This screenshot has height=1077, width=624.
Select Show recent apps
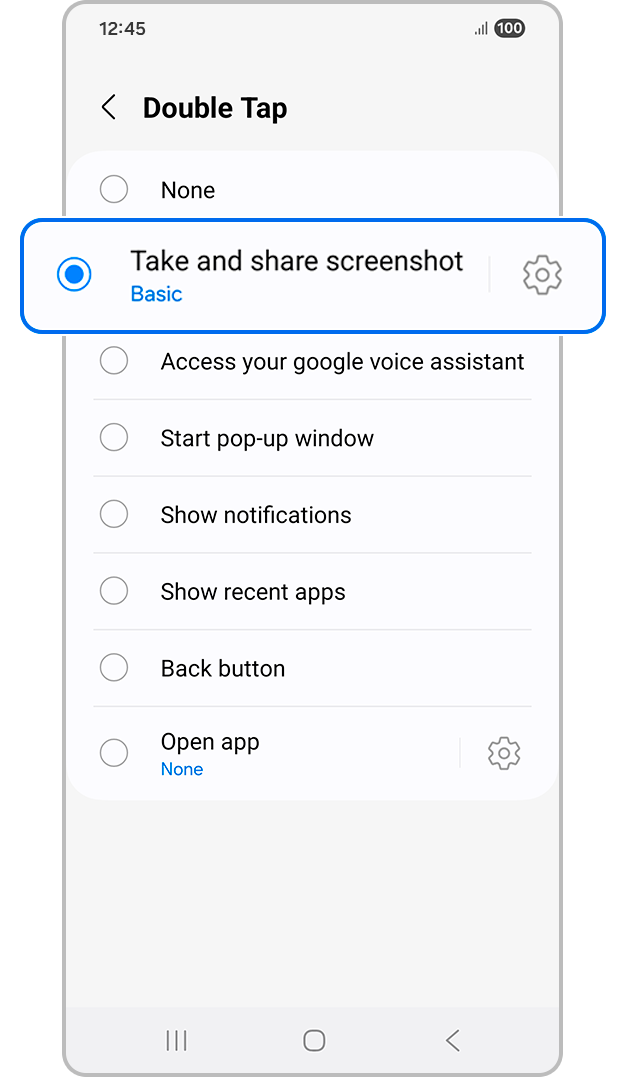pyautogui.click(x=114, y=591)
